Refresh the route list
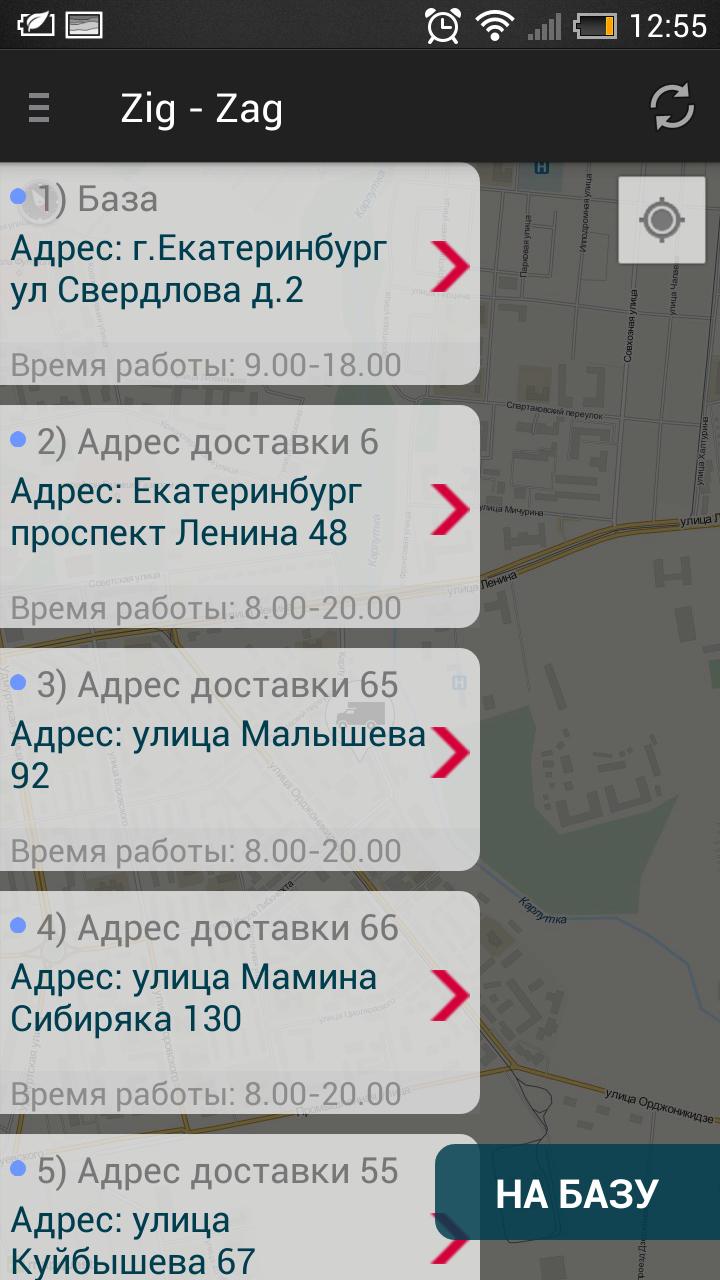Image resolution: width=720 pixels, height=1280 pixels. [x=672, y=107]
